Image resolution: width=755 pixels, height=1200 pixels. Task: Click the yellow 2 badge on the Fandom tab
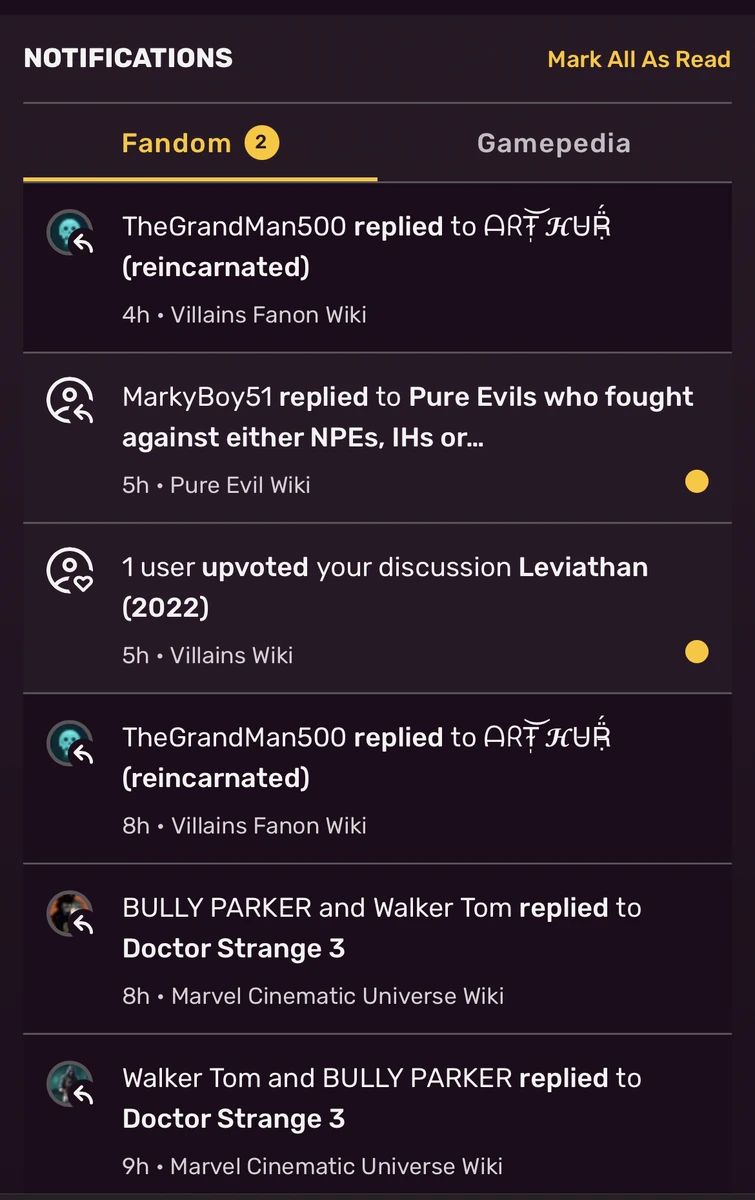pyautogui.click(x=261, y=142)
